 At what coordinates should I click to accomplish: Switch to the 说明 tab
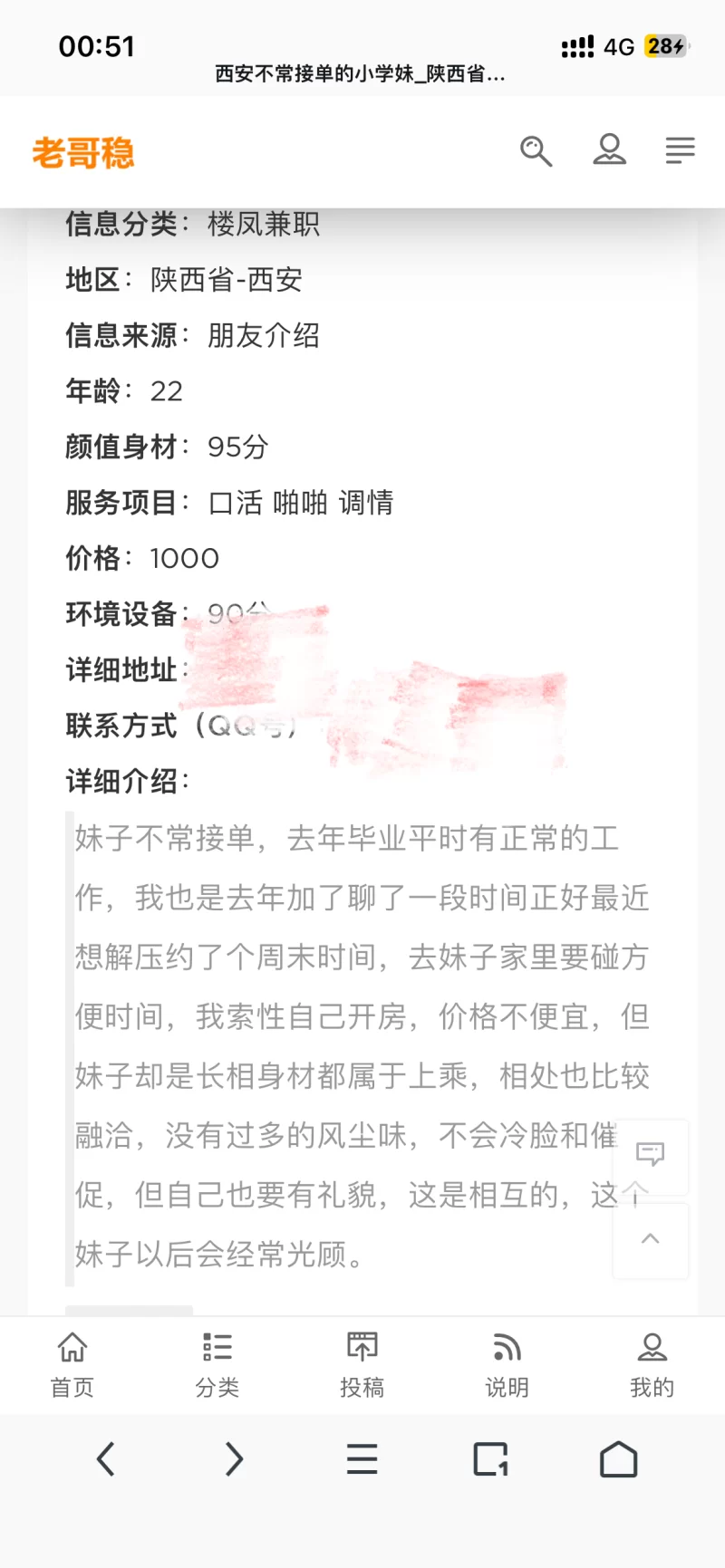(x=507, y=1364)
